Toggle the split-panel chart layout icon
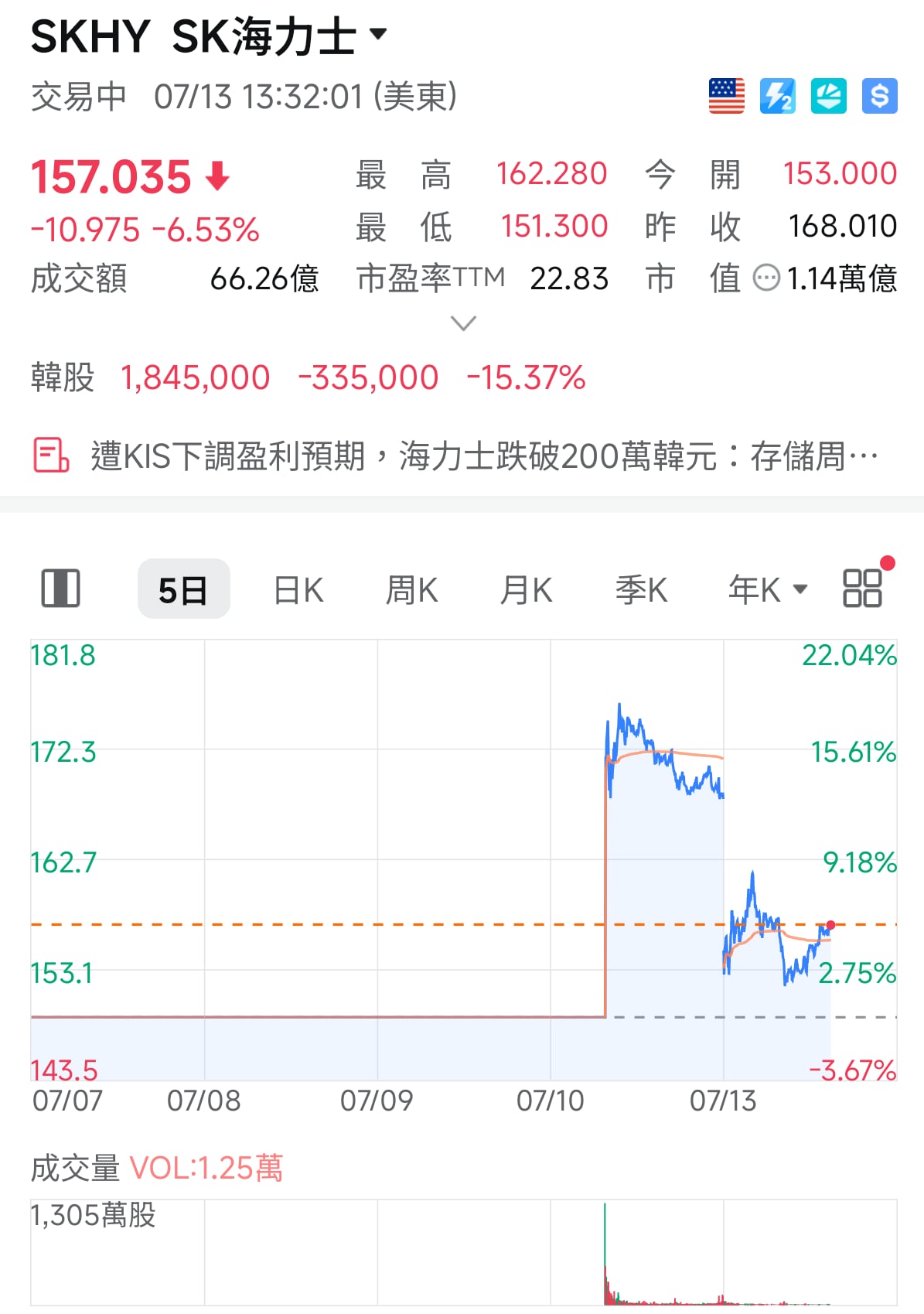 pyautogui.click(x=60, y=589)
